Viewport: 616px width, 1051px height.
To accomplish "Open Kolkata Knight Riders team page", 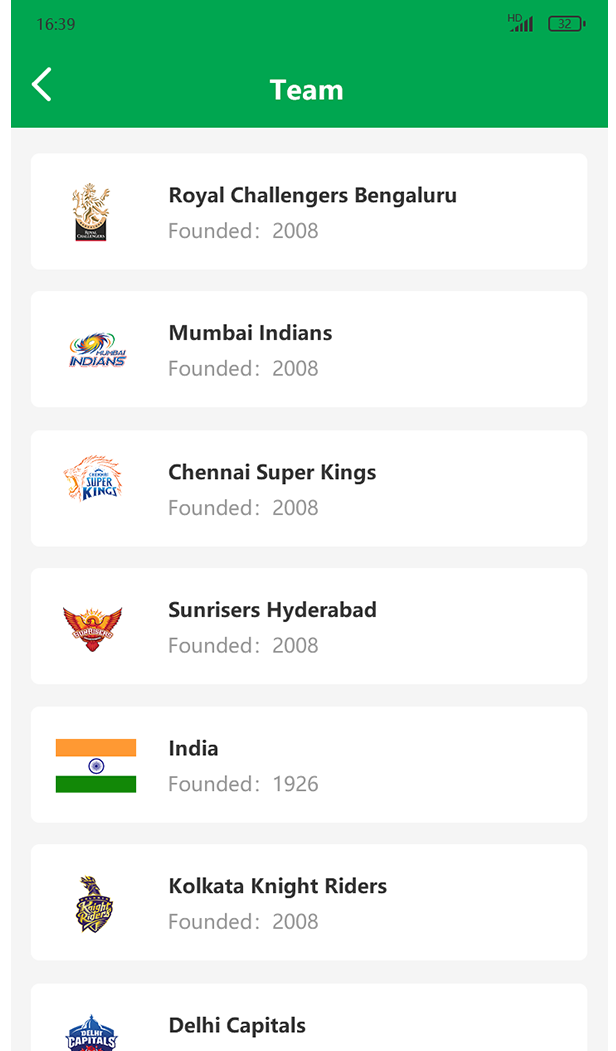I will click(x=309, y=902).
